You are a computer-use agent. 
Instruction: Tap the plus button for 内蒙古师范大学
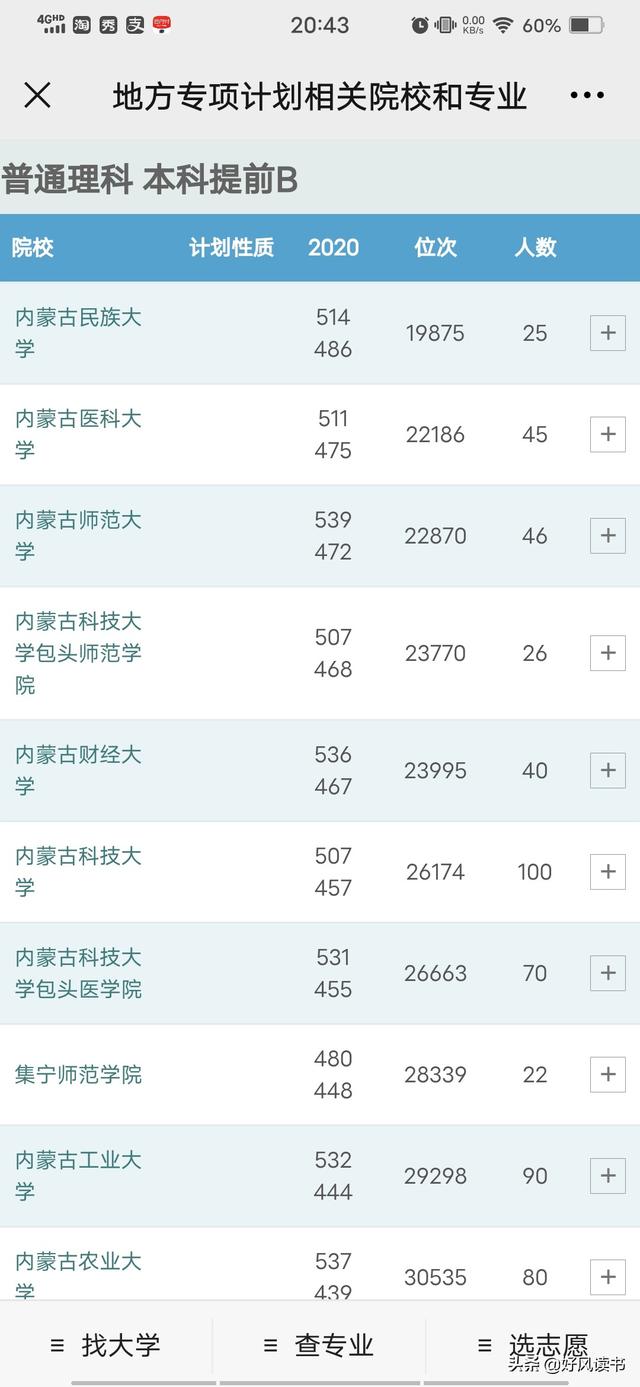point(608,535)
